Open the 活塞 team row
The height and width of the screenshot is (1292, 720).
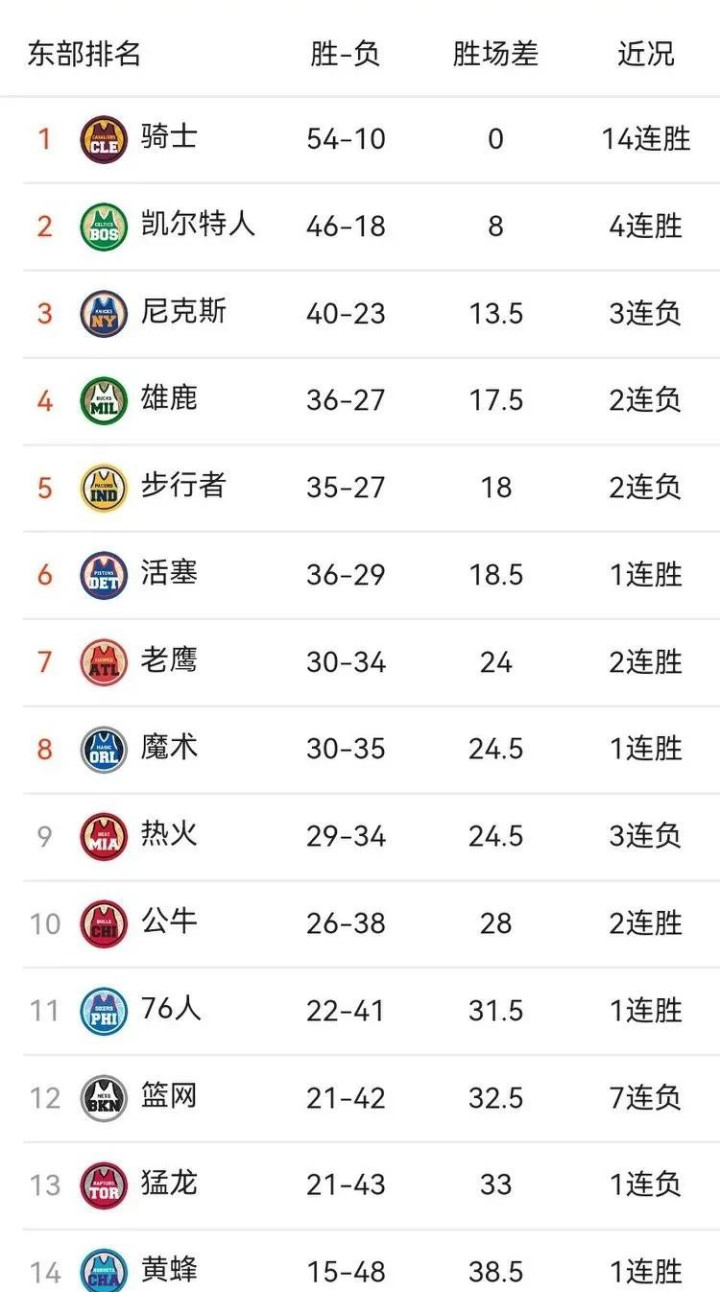click(x=360, y=574)
